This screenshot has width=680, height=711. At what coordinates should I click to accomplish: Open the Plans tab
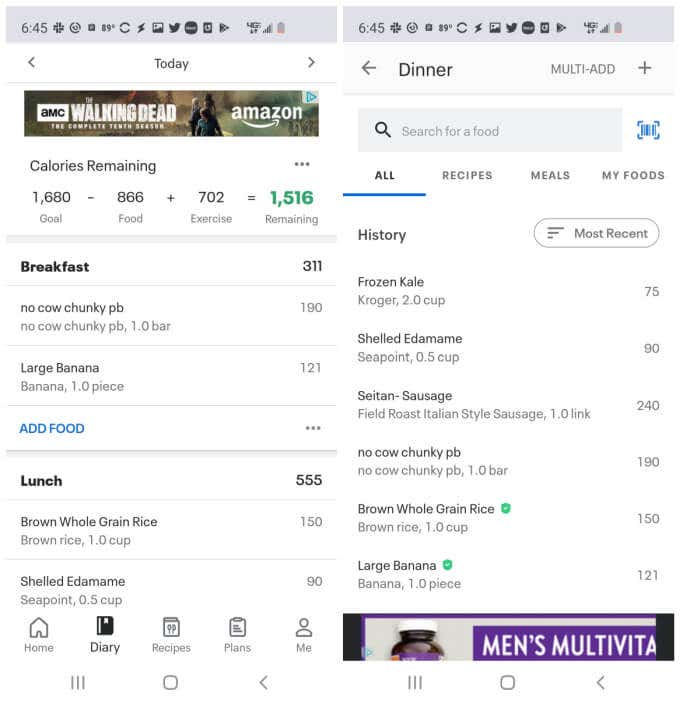tap(237, 635)
